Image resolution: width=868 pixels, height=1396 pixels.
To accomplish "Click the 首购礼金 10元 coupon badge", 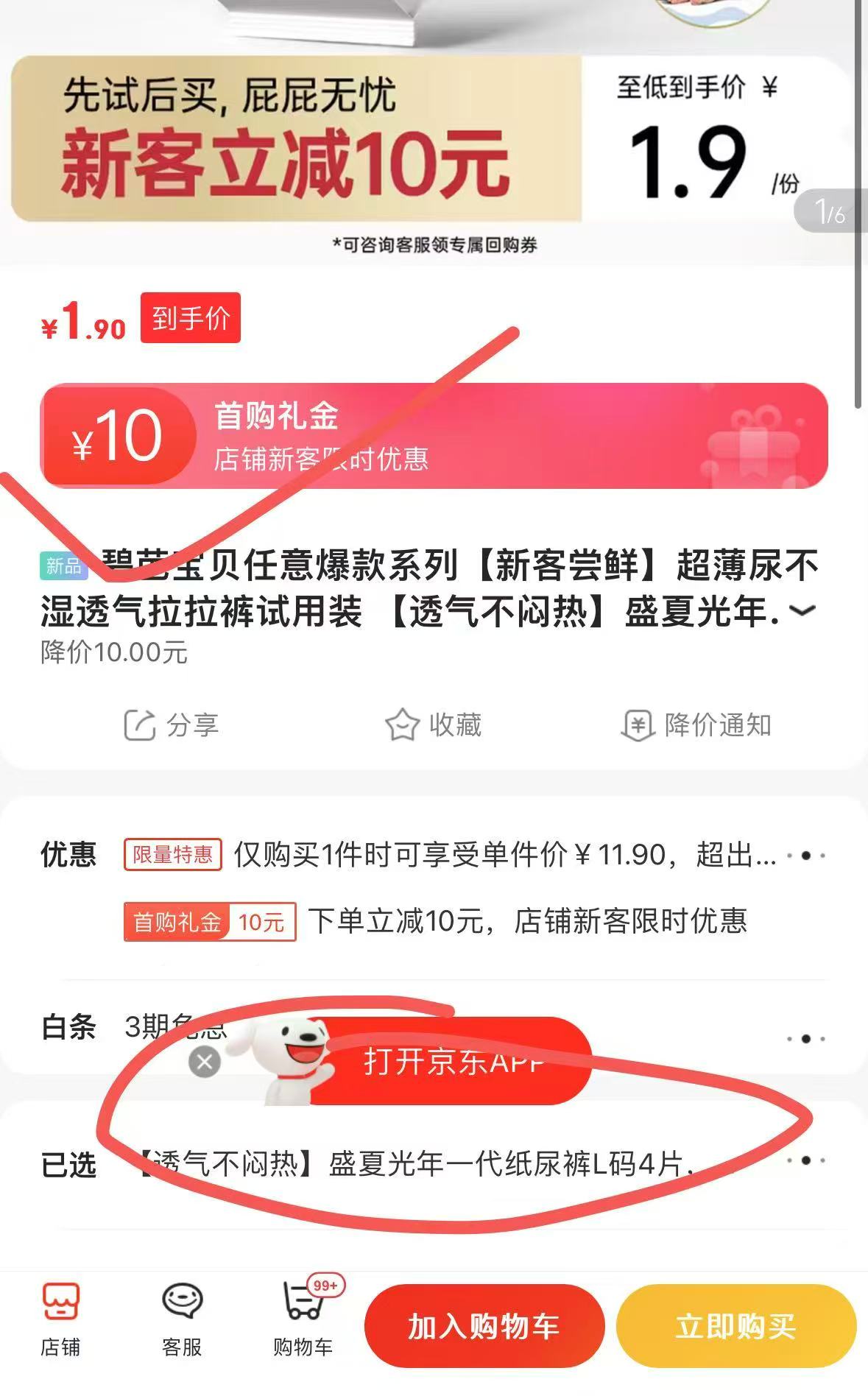I will 208,920.
